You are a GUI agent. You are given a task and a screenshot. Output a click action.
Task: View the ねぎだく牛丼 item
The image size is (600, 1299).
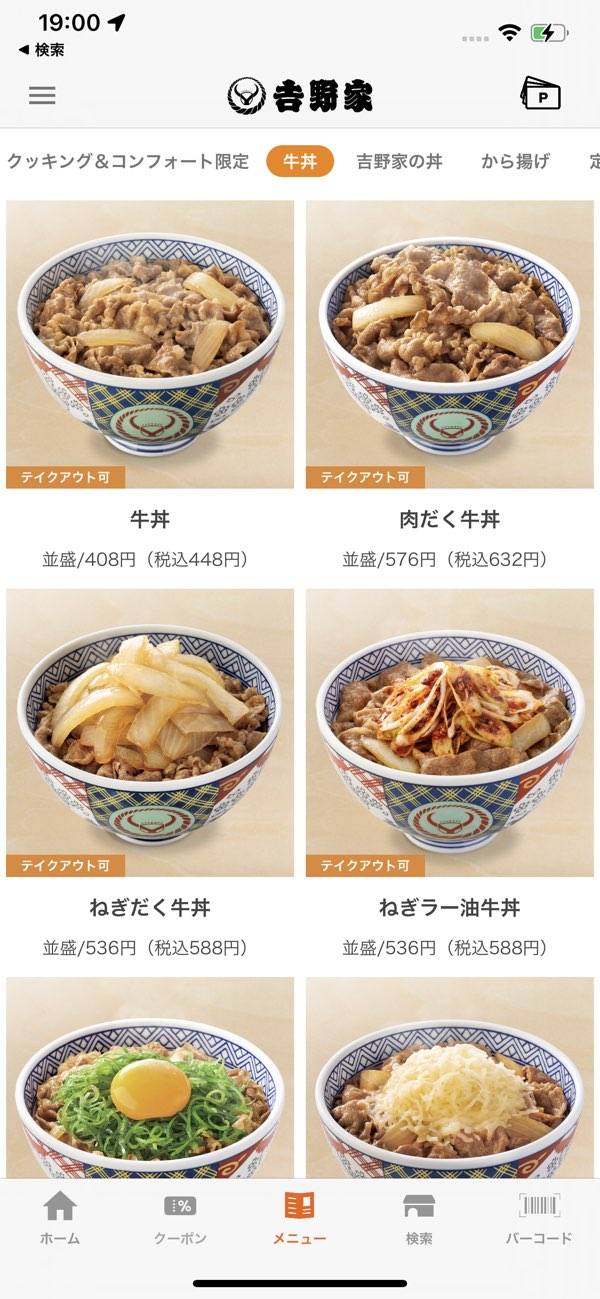150,773
